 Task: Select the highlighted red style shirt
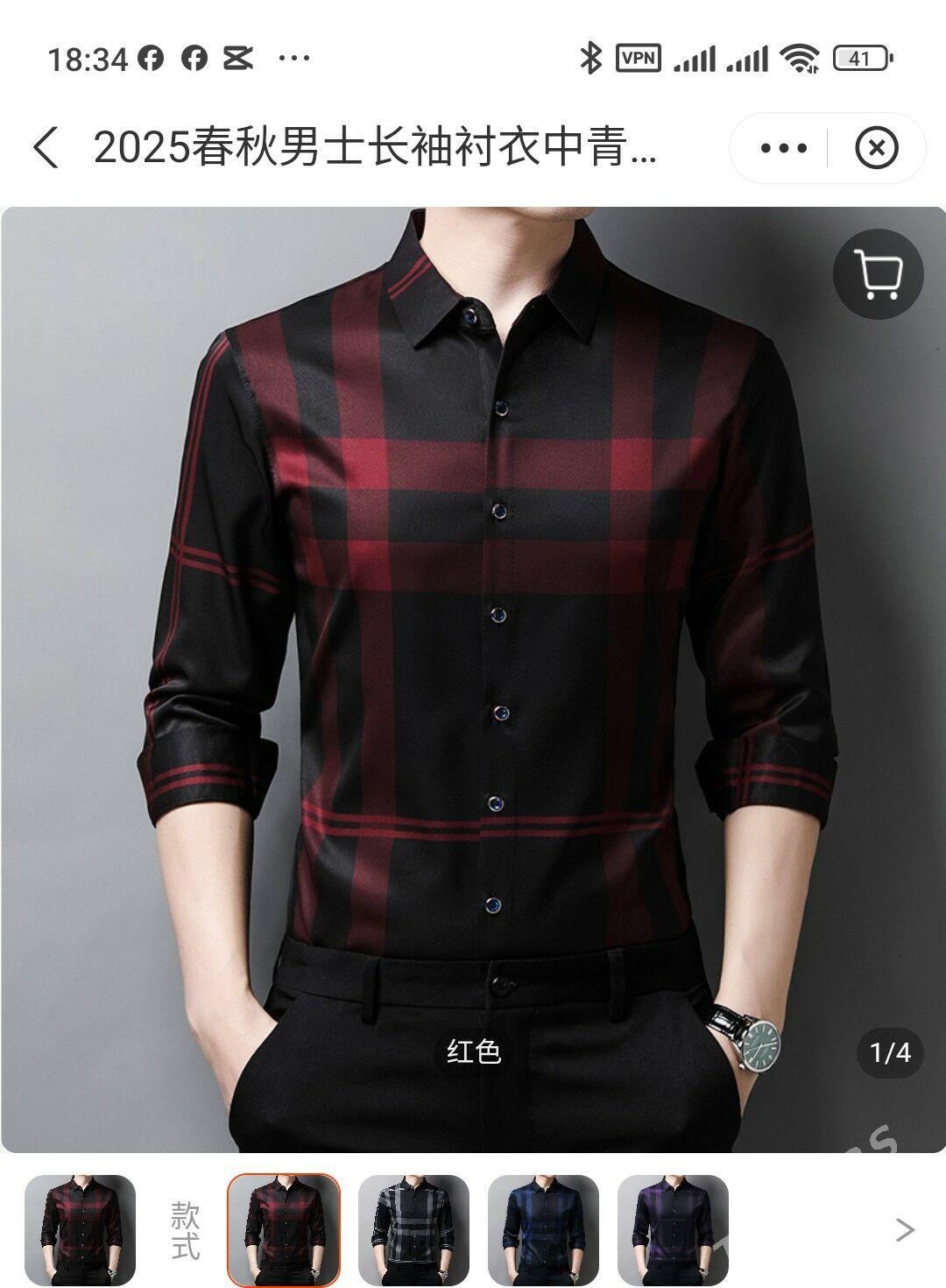tap(283, 1229)
